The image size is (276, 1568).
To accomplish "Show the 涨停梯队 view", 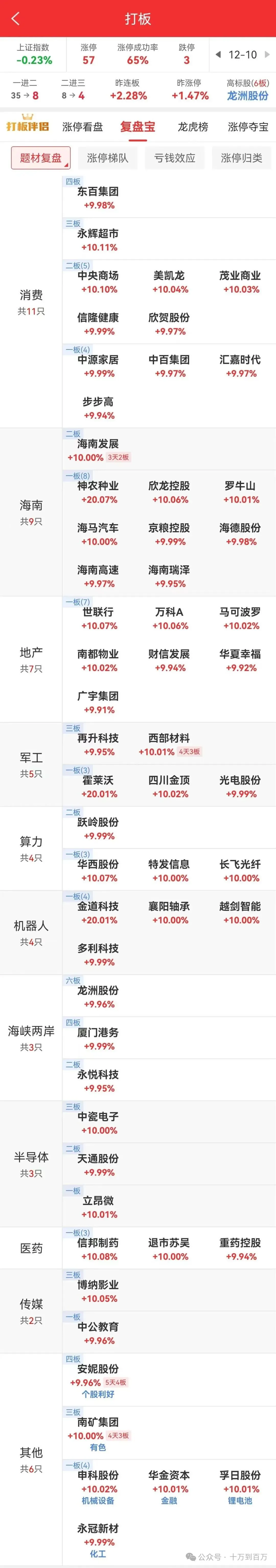I will [x=108, y=158].
